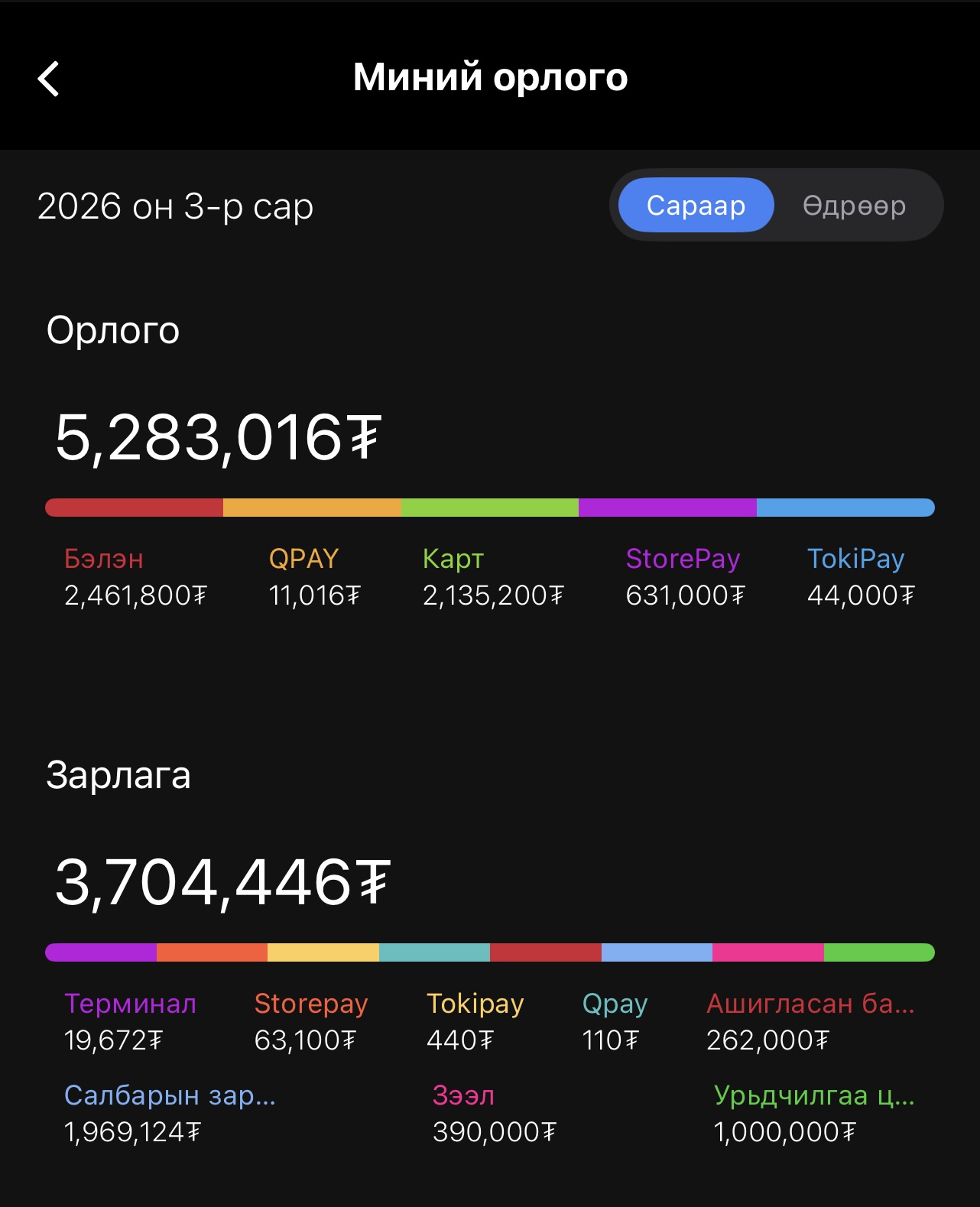Open the Storepay expense entry
Viewport: 980px width, 1207px height.
coord(310,1004)
